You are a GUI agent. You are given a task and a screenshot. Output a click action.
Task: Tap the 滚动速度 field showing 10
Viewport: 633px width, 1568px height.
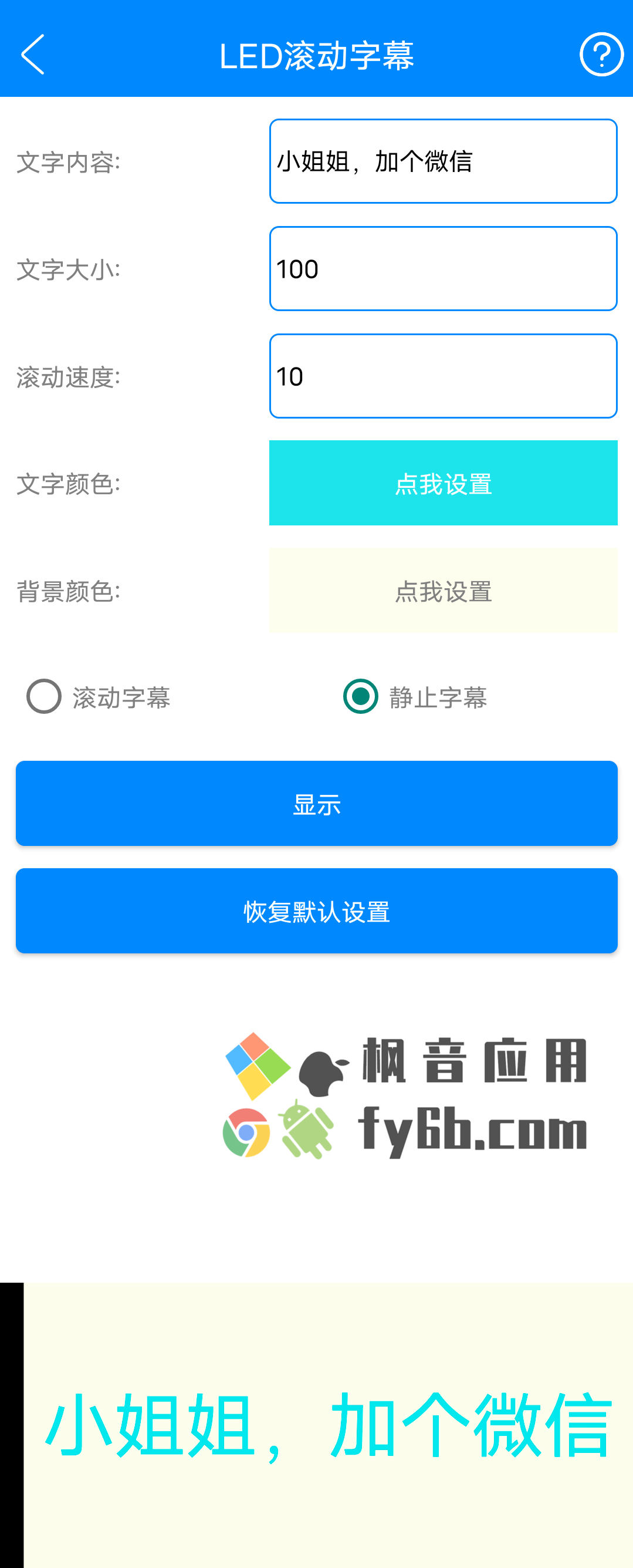coord(443,376)
